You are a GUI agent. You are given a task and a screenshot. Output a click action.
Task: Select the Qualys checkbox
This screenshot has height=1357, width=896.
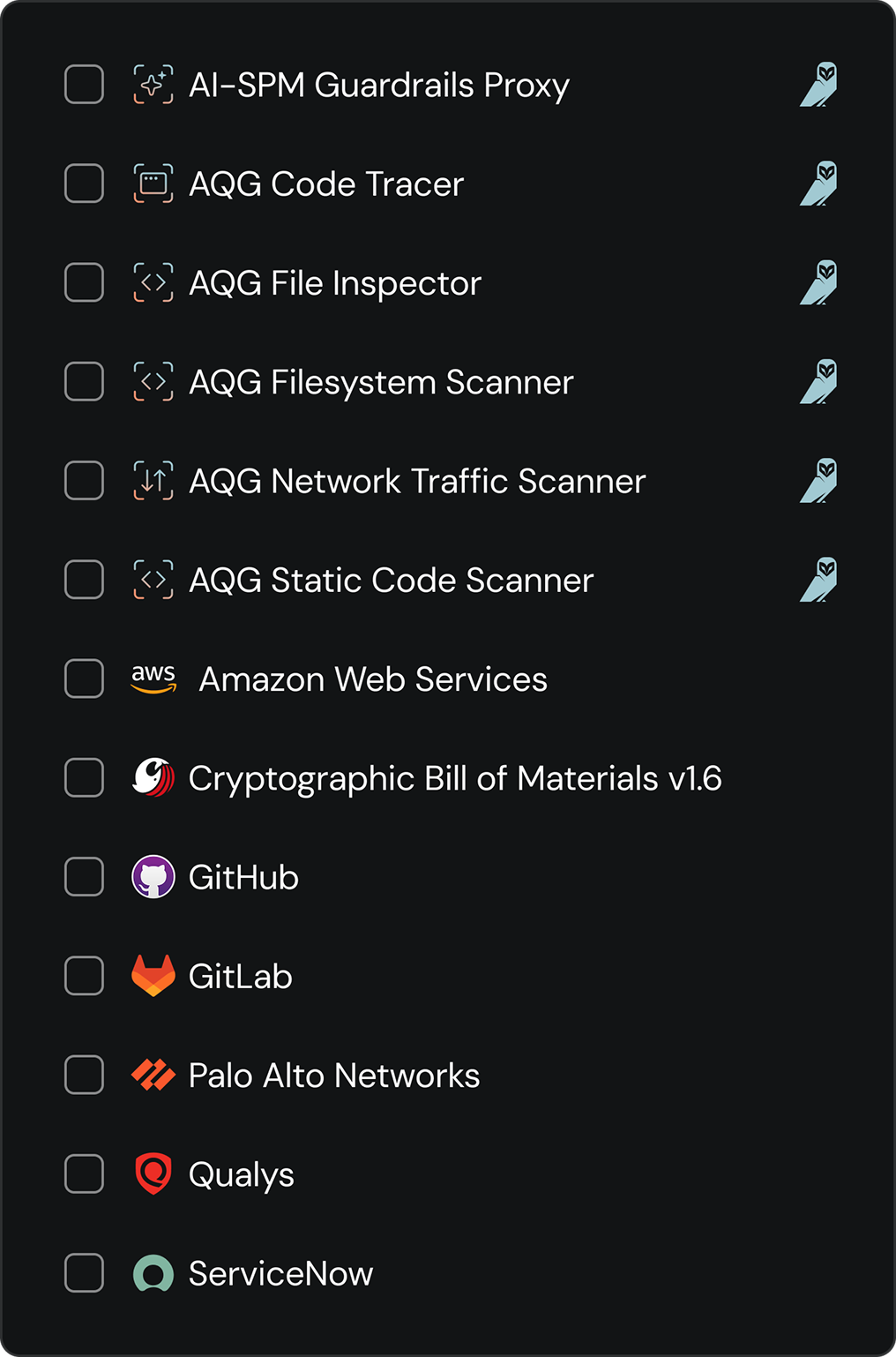click(85, 1173)
